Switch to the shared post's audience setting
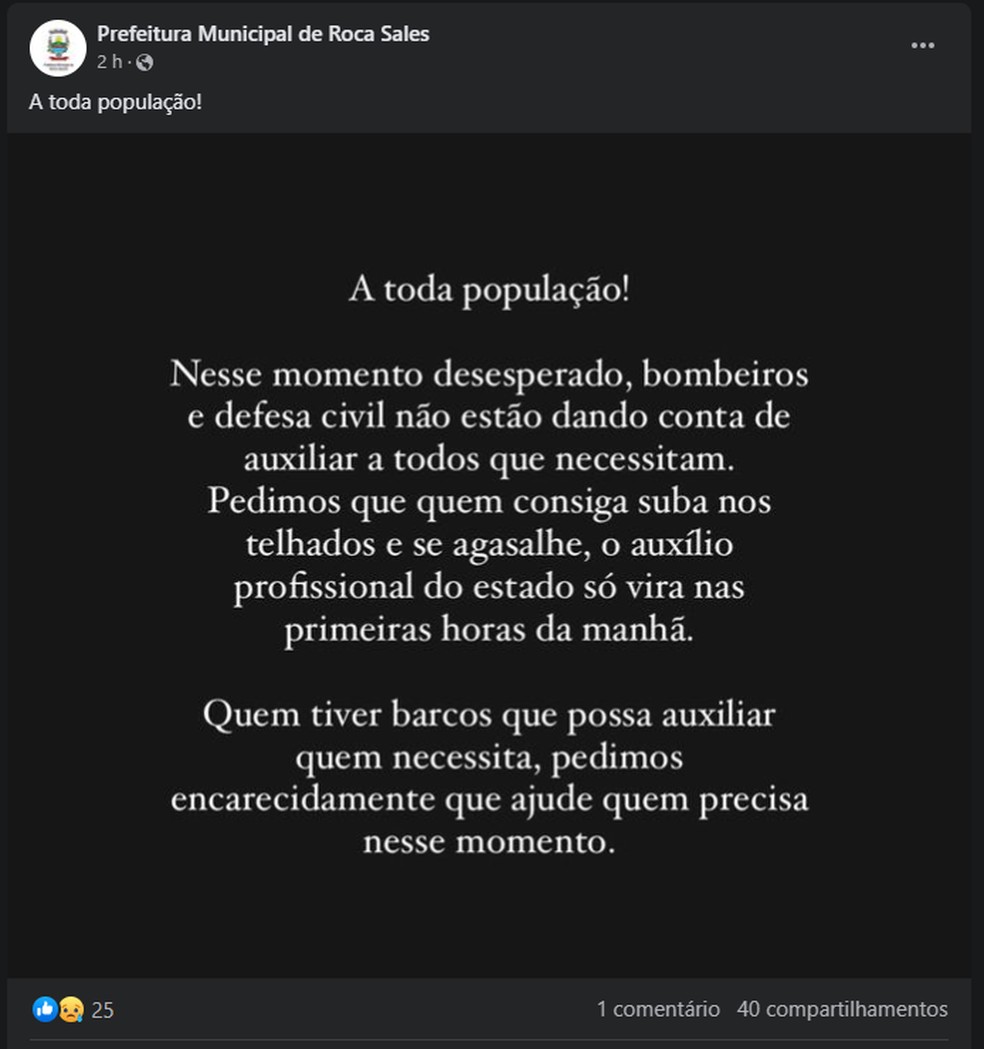 coord(143,61)
